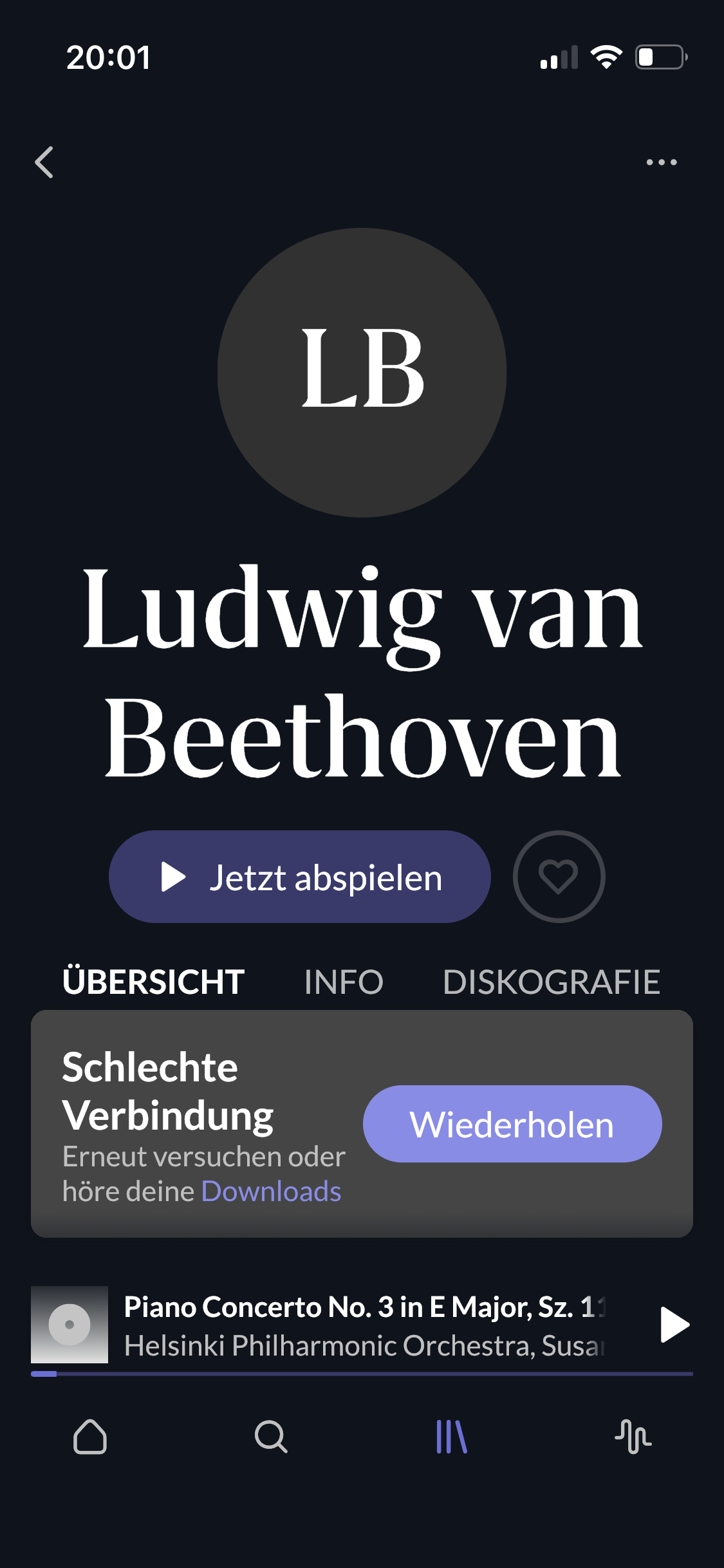Image resolution: width=724 pixels, height=1568 pixels.
Task: Go to the home tab
Action: point(90,1437)
